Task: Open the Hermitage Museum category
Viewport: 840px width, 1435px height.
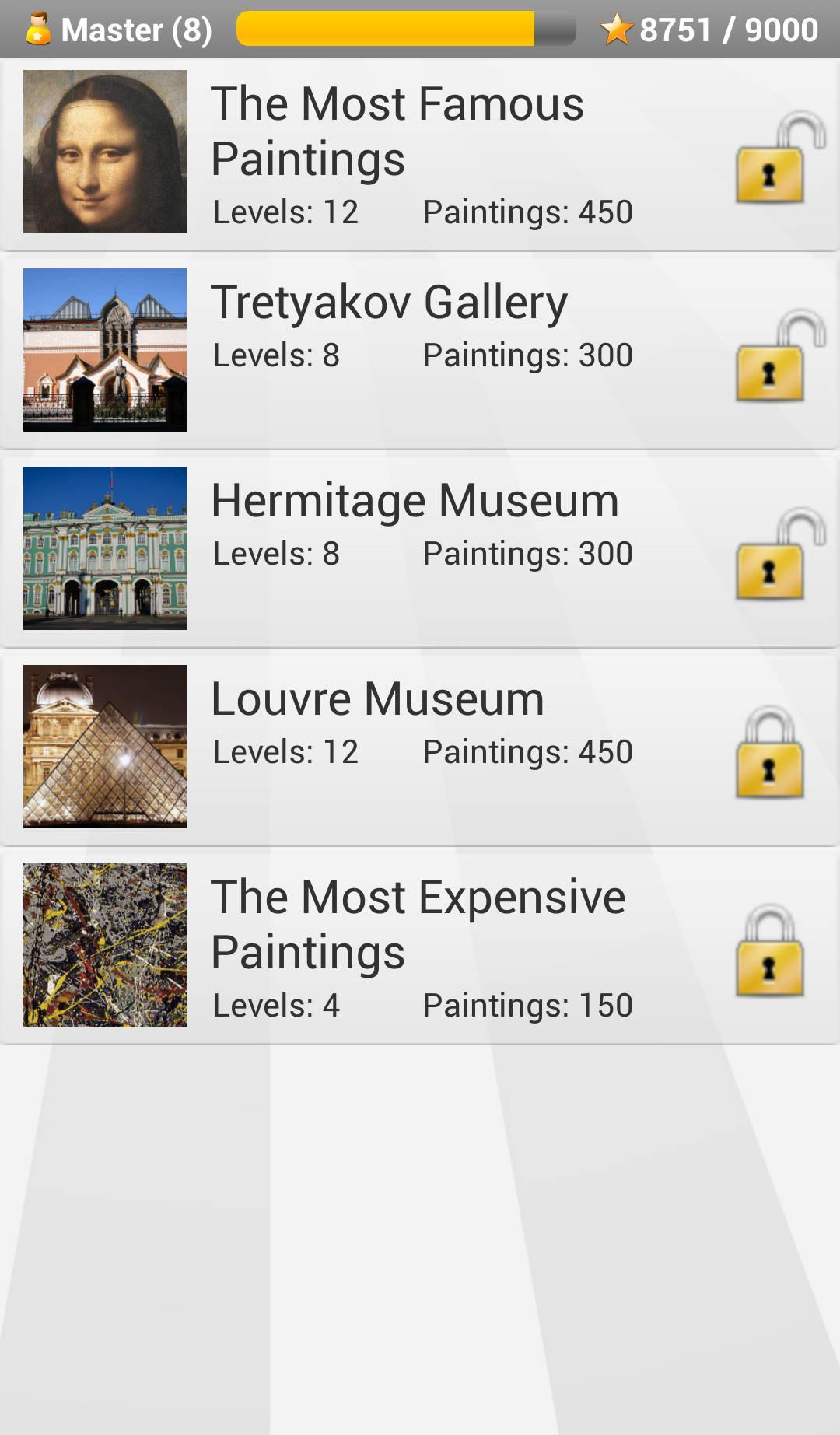Action: coord(420,550)
